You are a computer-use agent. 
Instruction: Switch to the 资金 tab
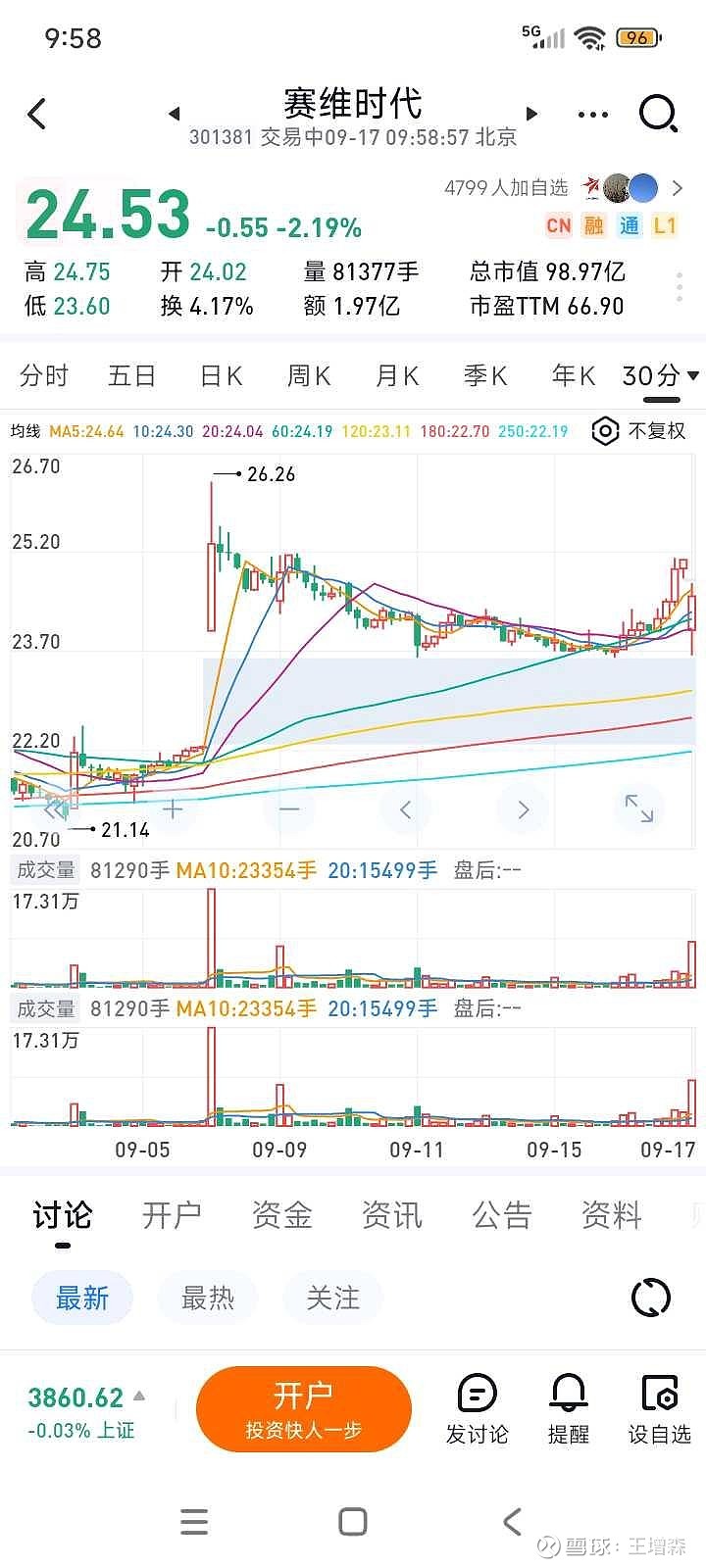click(282, 1215)
